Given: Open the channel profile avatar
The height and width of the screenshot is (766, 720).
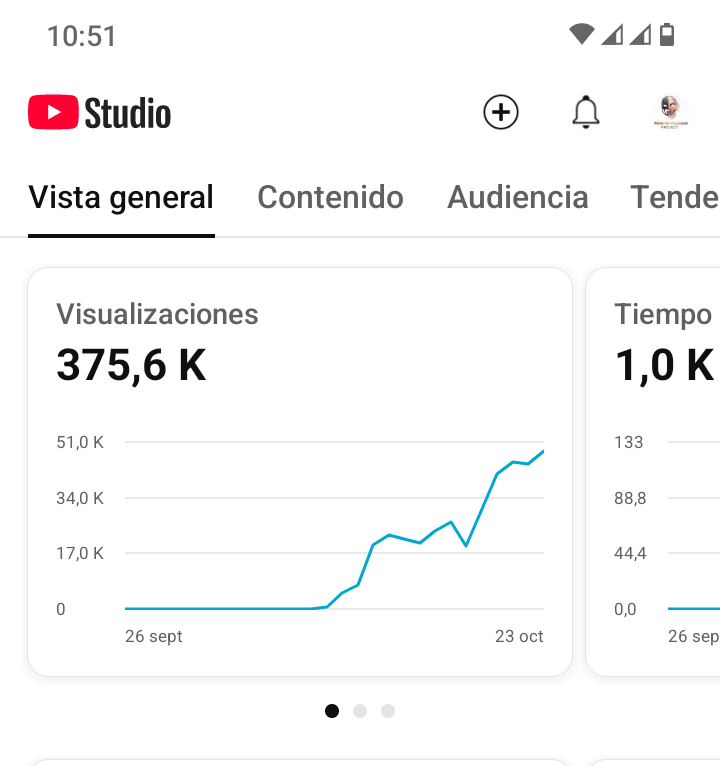Looking at the screenshot, I should click(x=671, y=112).
